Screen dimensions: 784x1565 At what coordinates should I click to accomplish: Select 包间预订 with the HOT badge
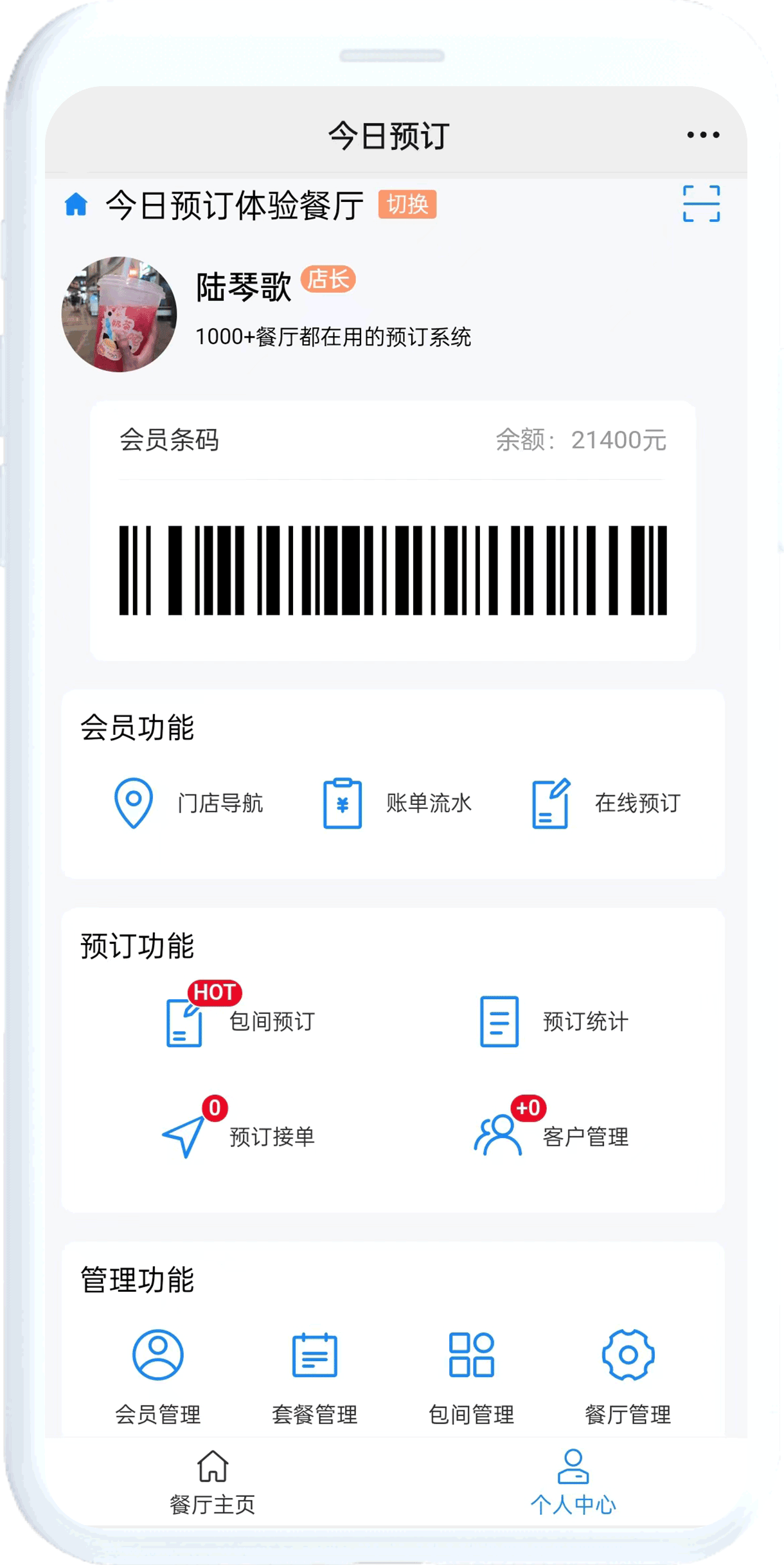(240, 1021)
